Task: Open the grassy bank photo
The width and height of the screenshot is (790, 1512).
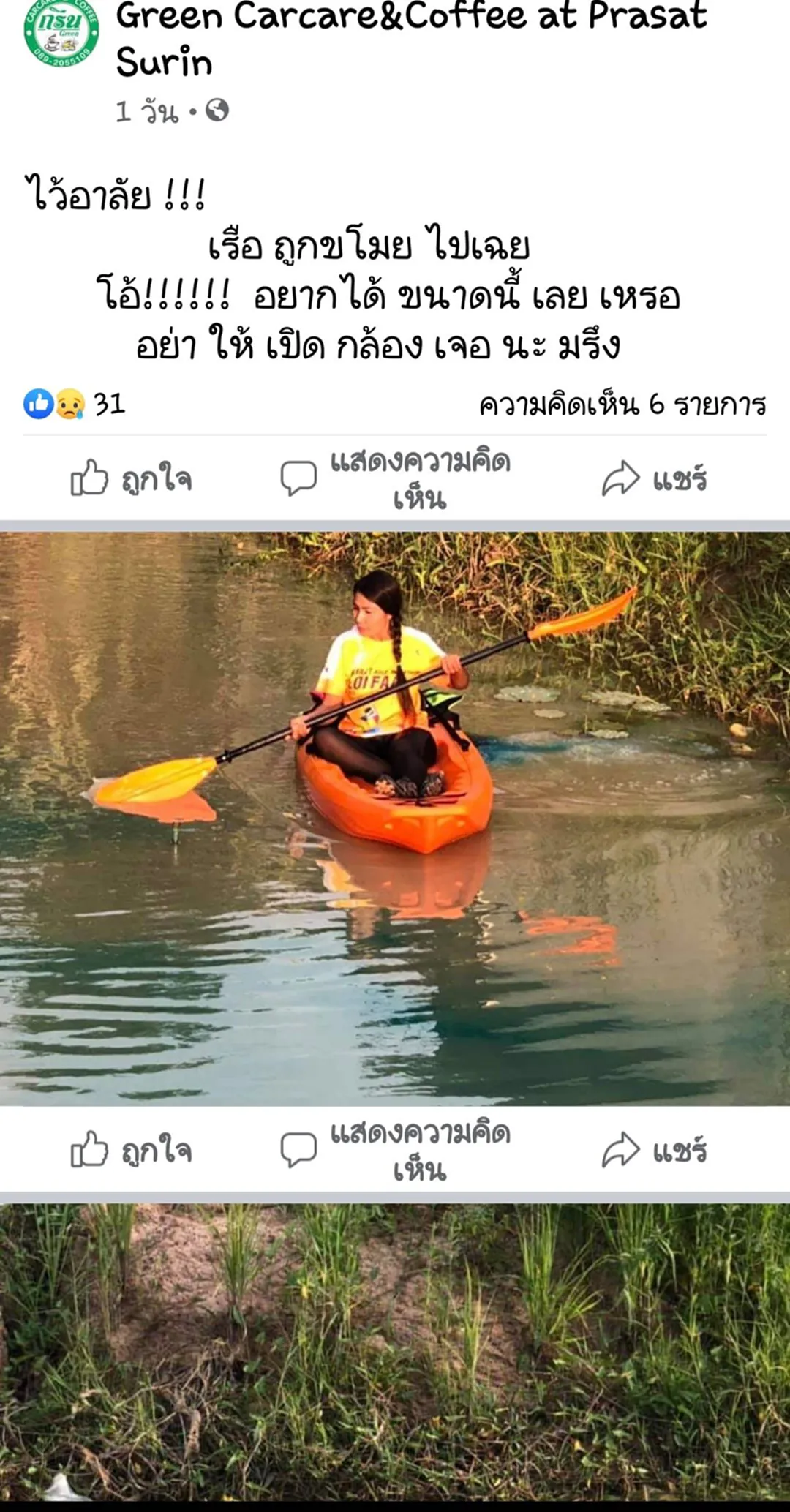Action: pyautogui.click(x=395, y=1353)
